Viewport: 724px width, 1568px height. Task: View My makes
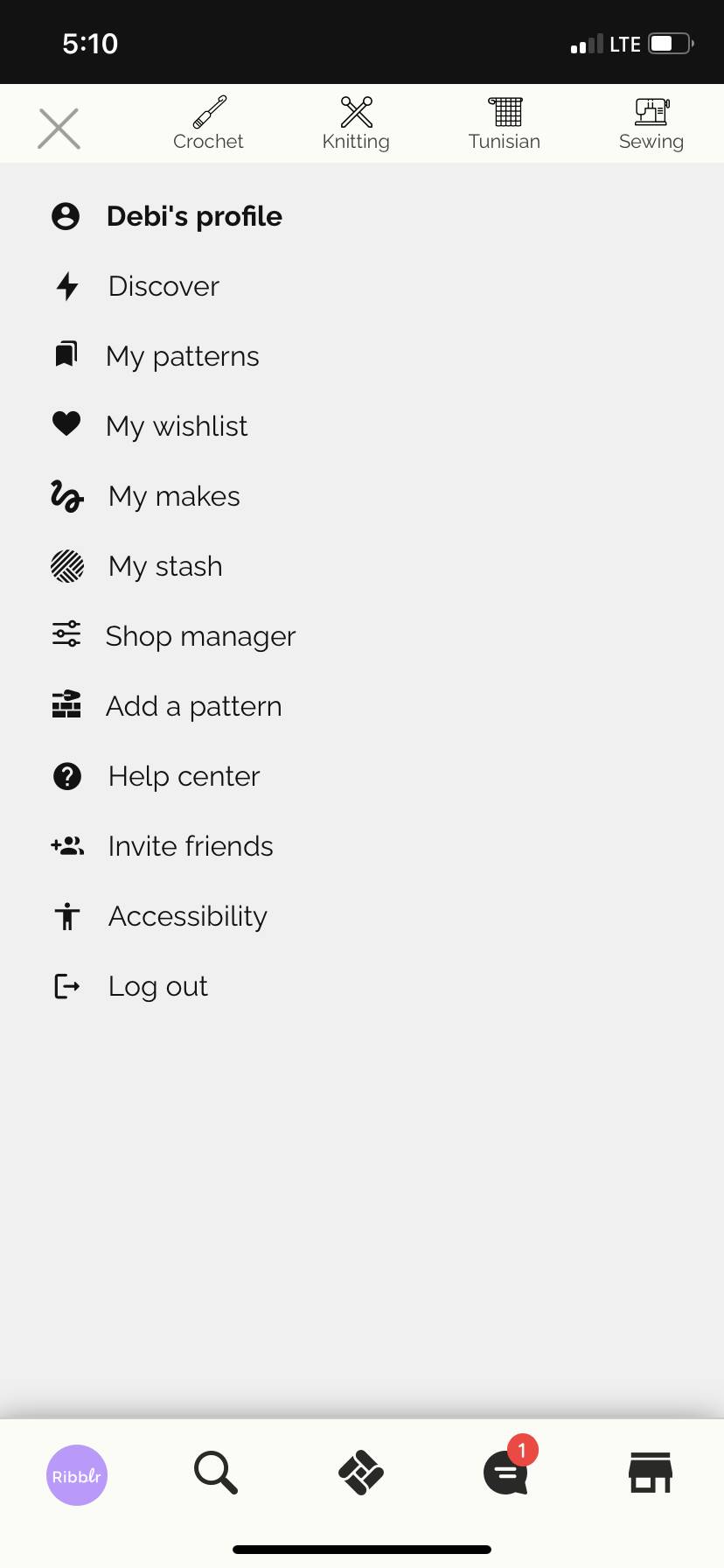145,496
